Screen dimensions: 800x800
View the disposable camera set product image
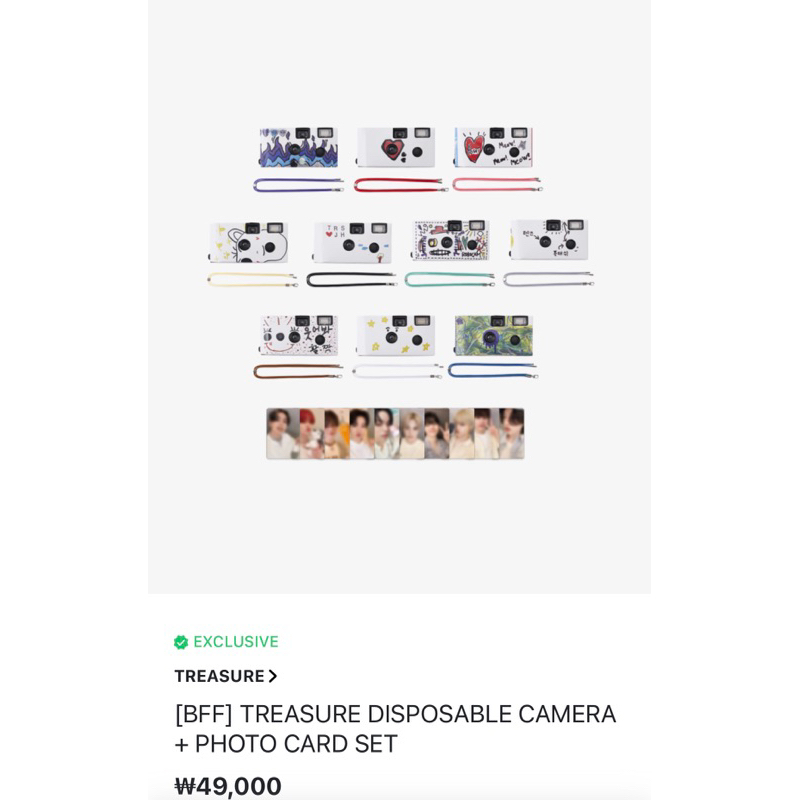[399, 295]
